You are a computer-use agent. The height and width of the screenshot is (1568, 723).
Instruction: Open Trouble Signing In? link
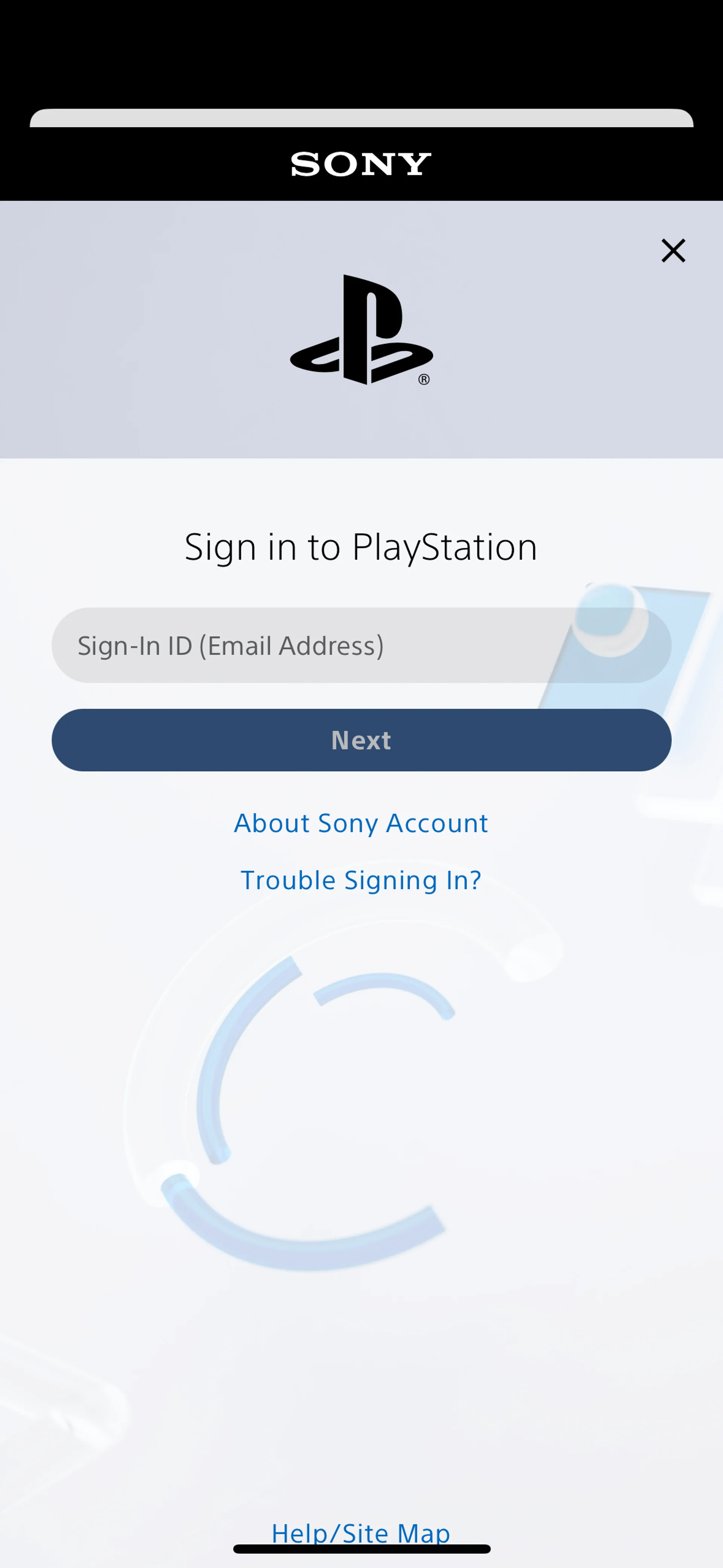361,880
